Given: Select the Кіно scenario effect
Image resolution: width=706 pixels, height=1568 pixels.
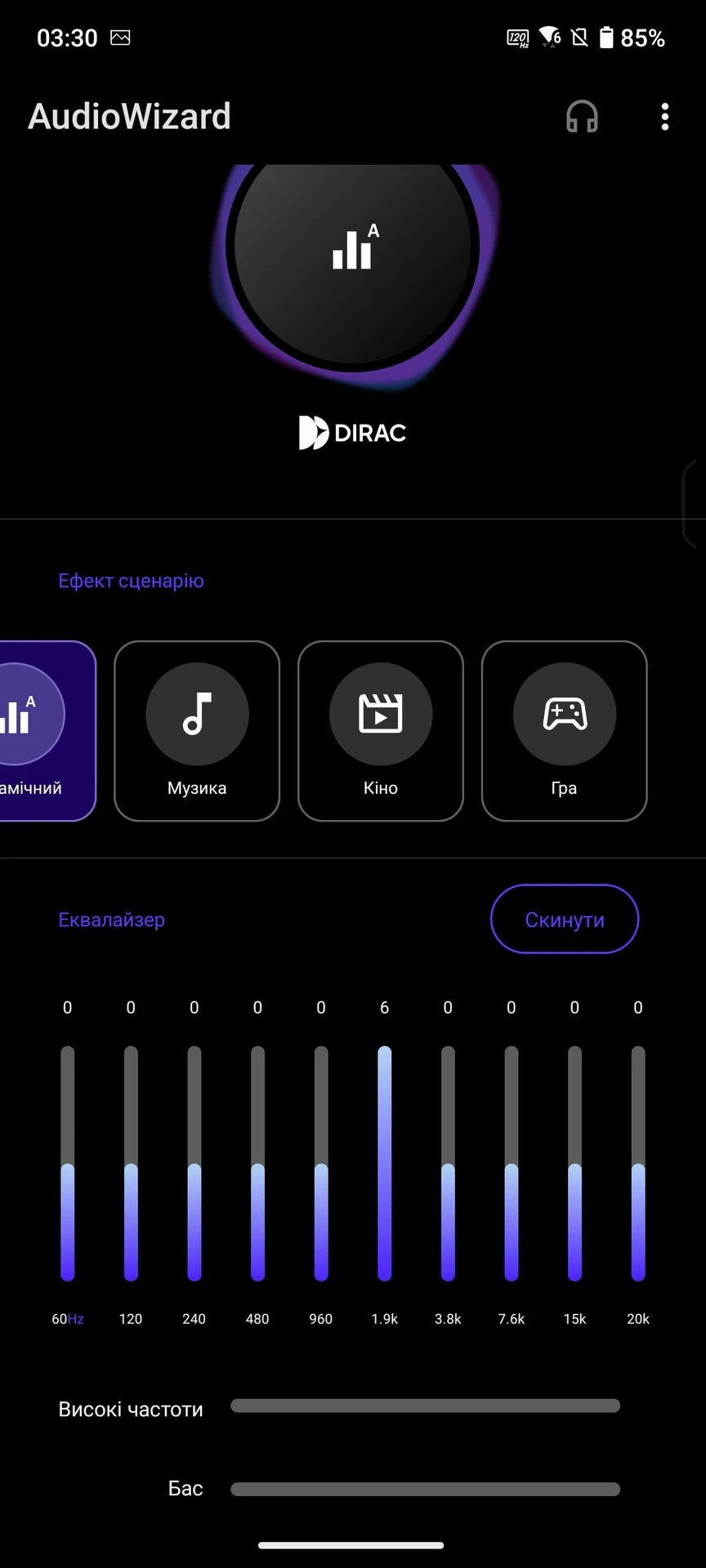Looking at the screenshot, I should tap(381, 730).
